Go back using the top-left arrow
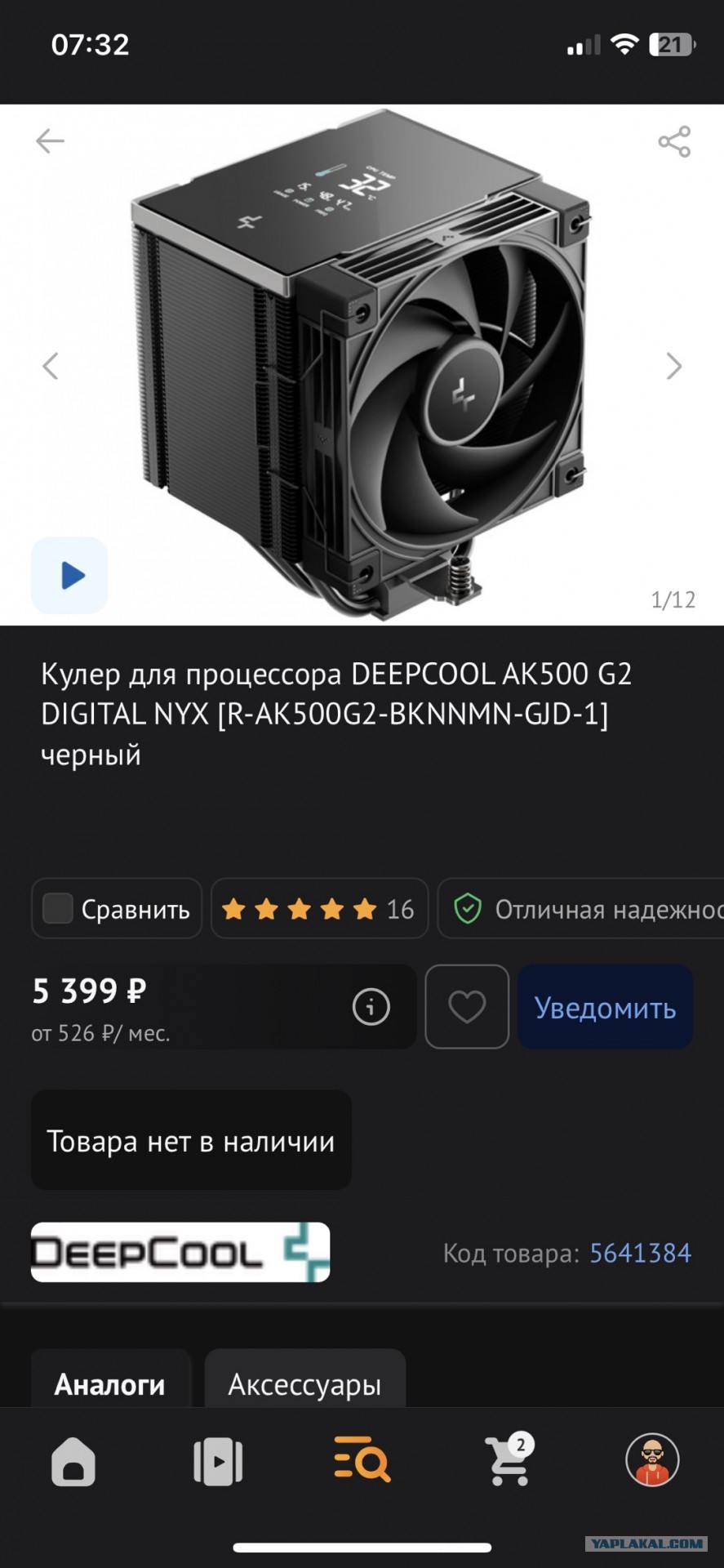 50,141
